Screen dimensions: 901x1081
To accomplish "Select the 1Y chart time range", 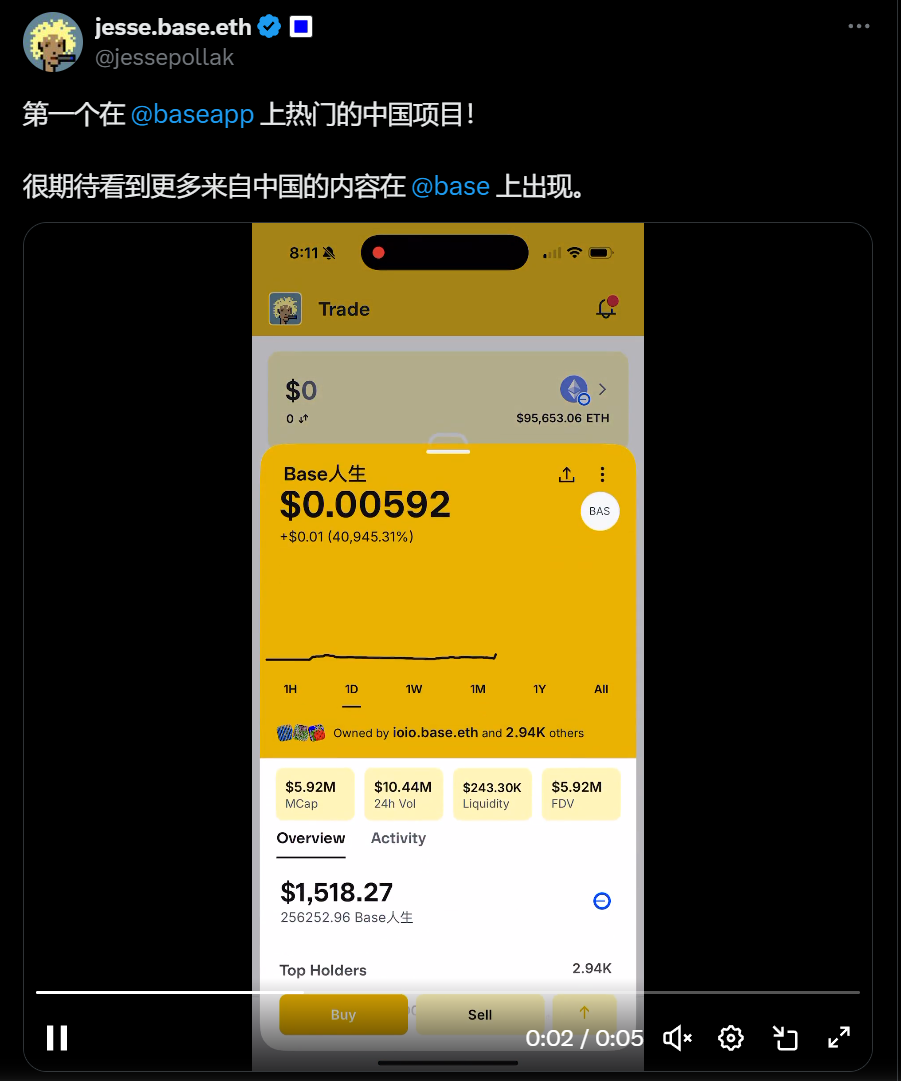I will (x=539, y=689).
